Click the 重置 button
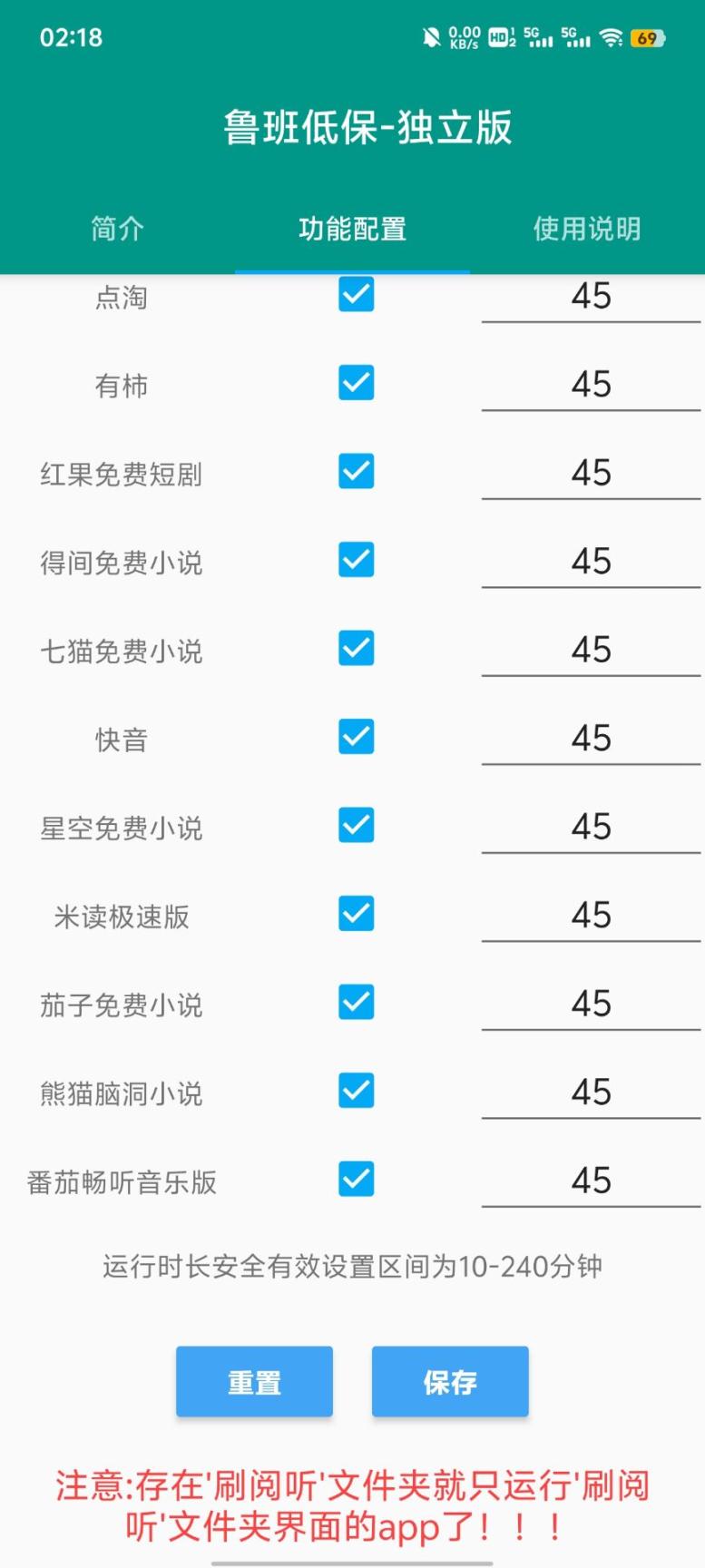The width and height of the screenshot is (705, 1568). click(254, 1381)
